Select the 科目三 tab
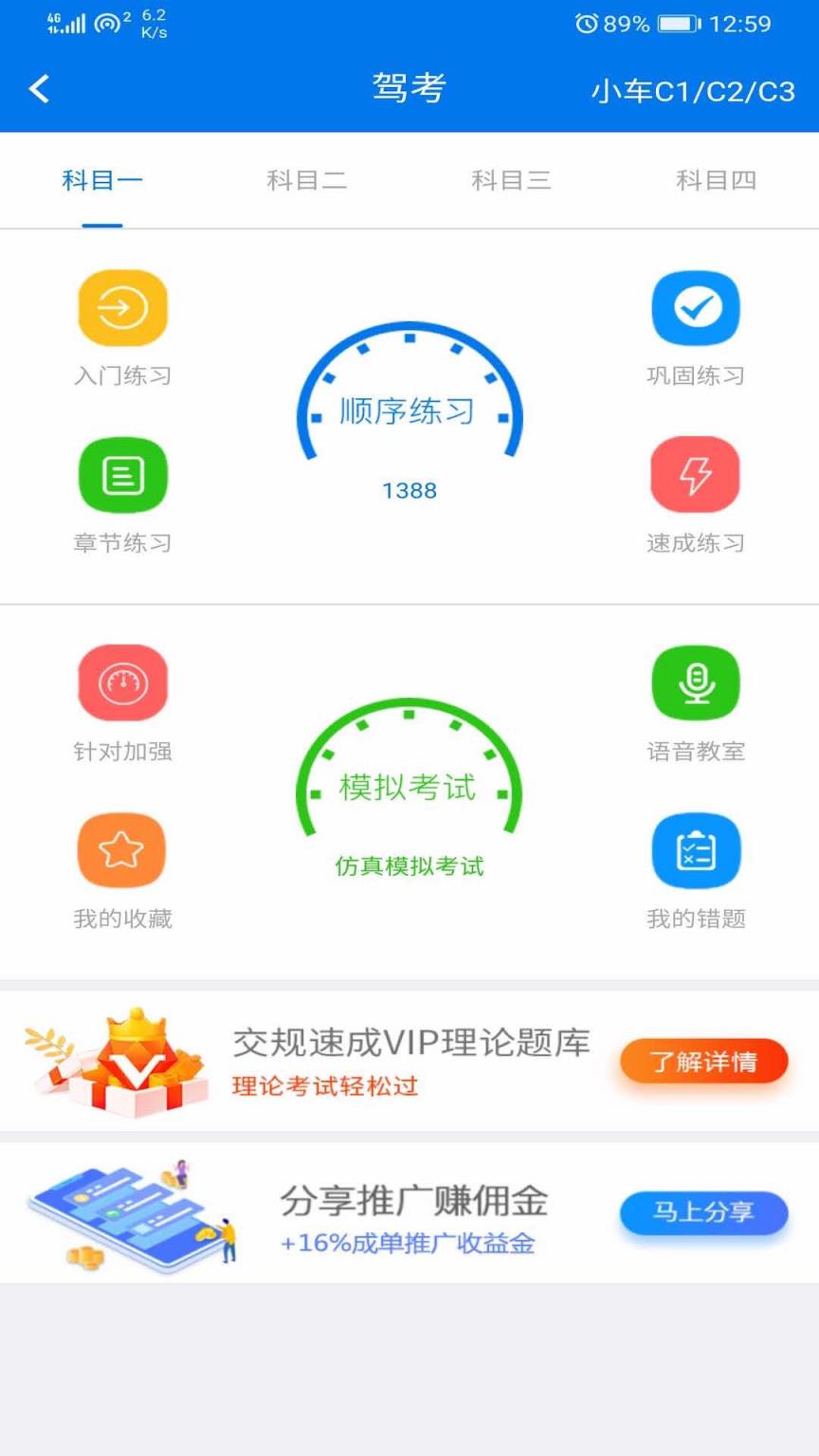The height and width of the screenshot is (1456, 819). 512,180
